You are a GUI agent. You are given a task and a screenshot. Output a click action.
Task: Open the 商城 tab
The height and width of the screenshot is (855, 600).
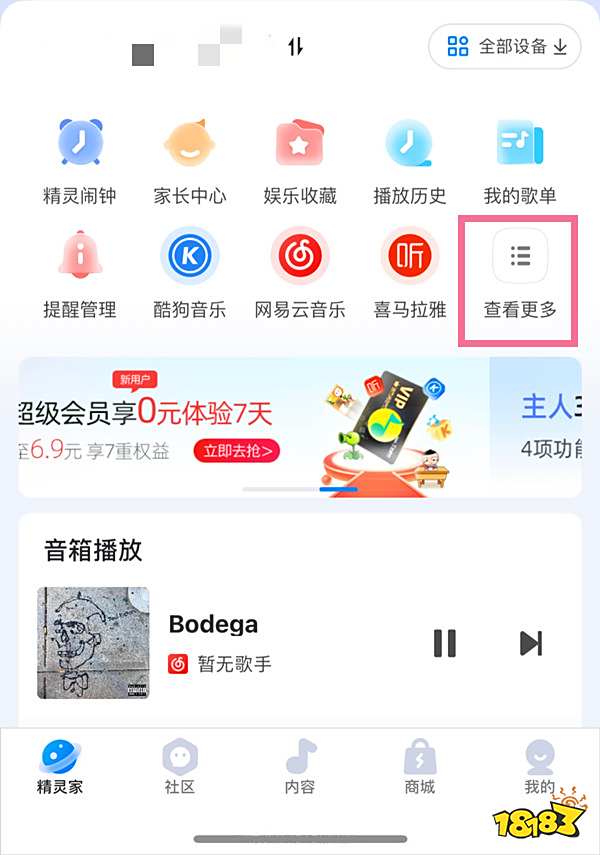coord(420,767)
